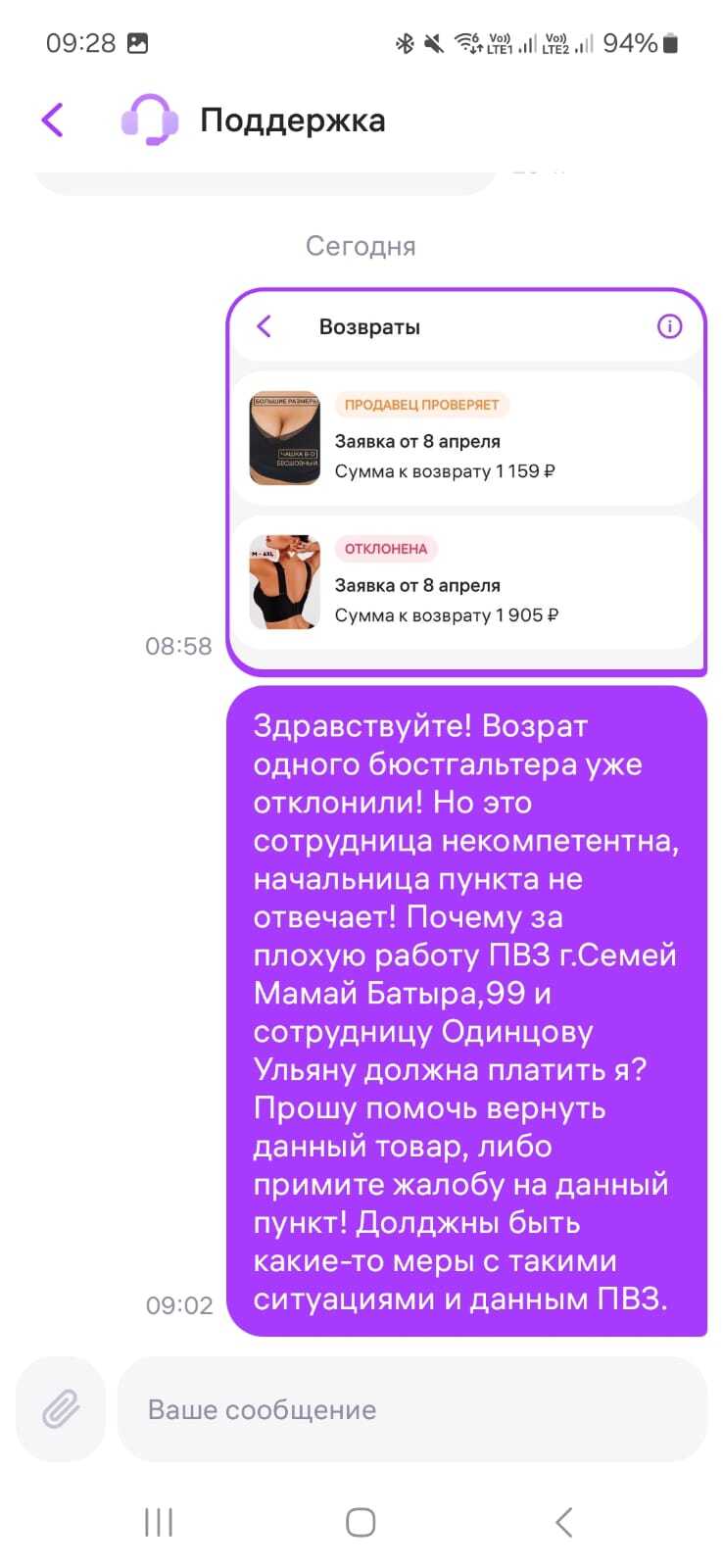Go back from the Поддержка chat
This screenshot has width=723, height=1568.
pos(53,121)
